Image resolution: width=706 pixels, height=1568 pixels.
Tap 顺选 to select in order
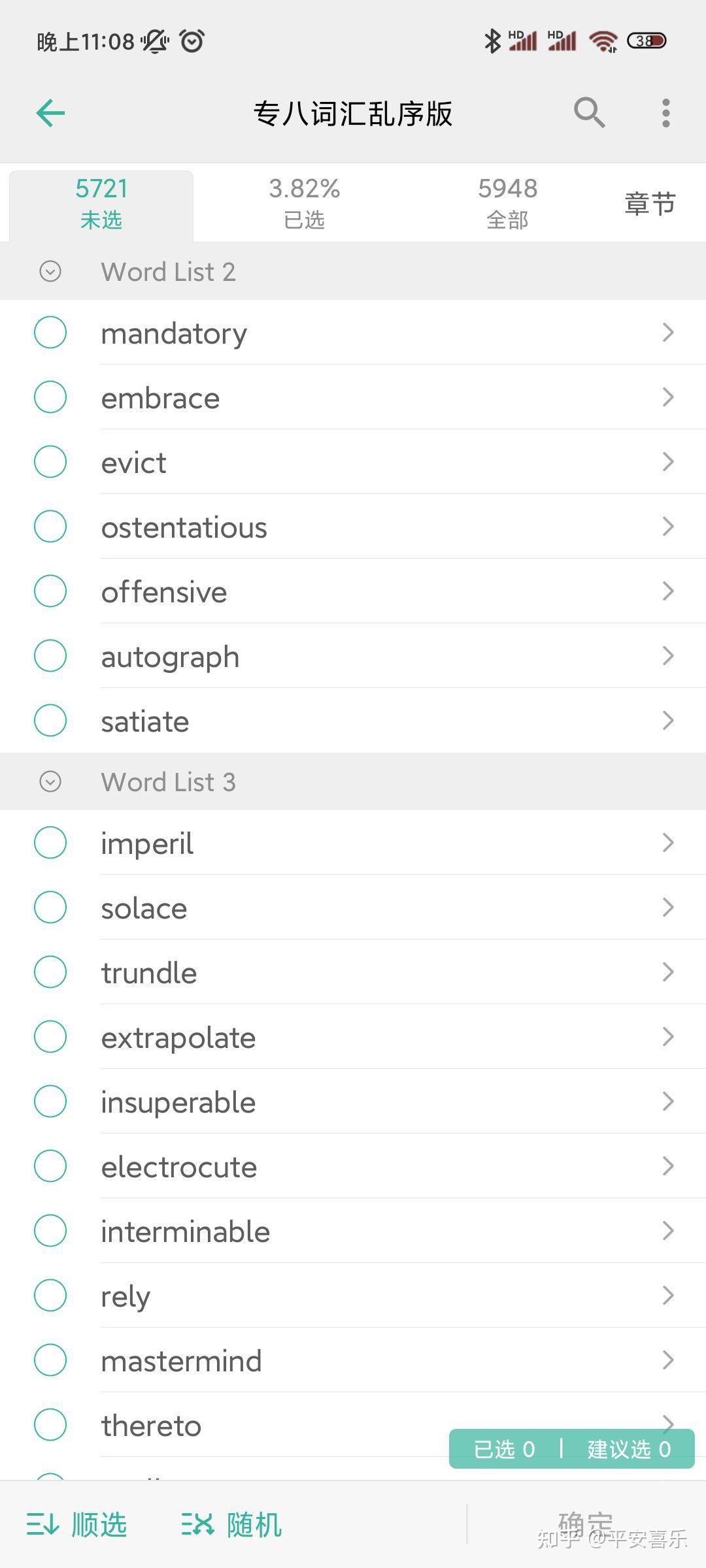[77, 1525]
